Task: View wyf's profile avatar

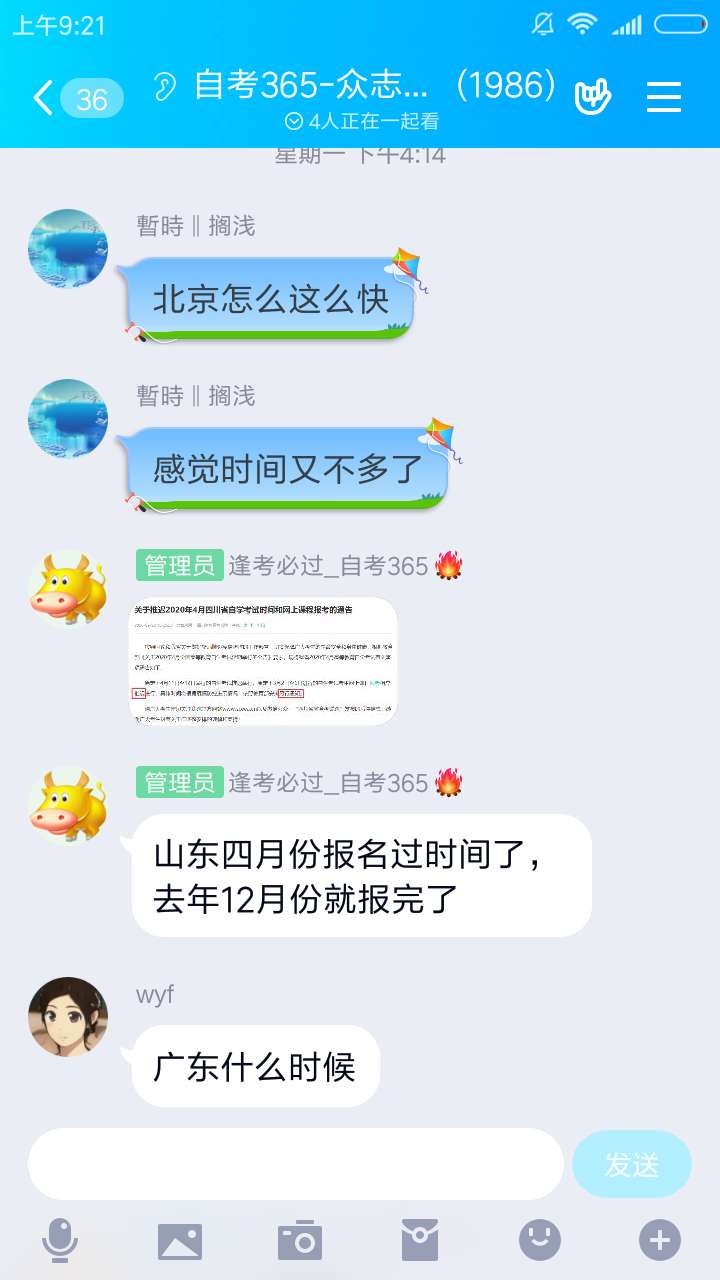Action: click(68, 1017)
